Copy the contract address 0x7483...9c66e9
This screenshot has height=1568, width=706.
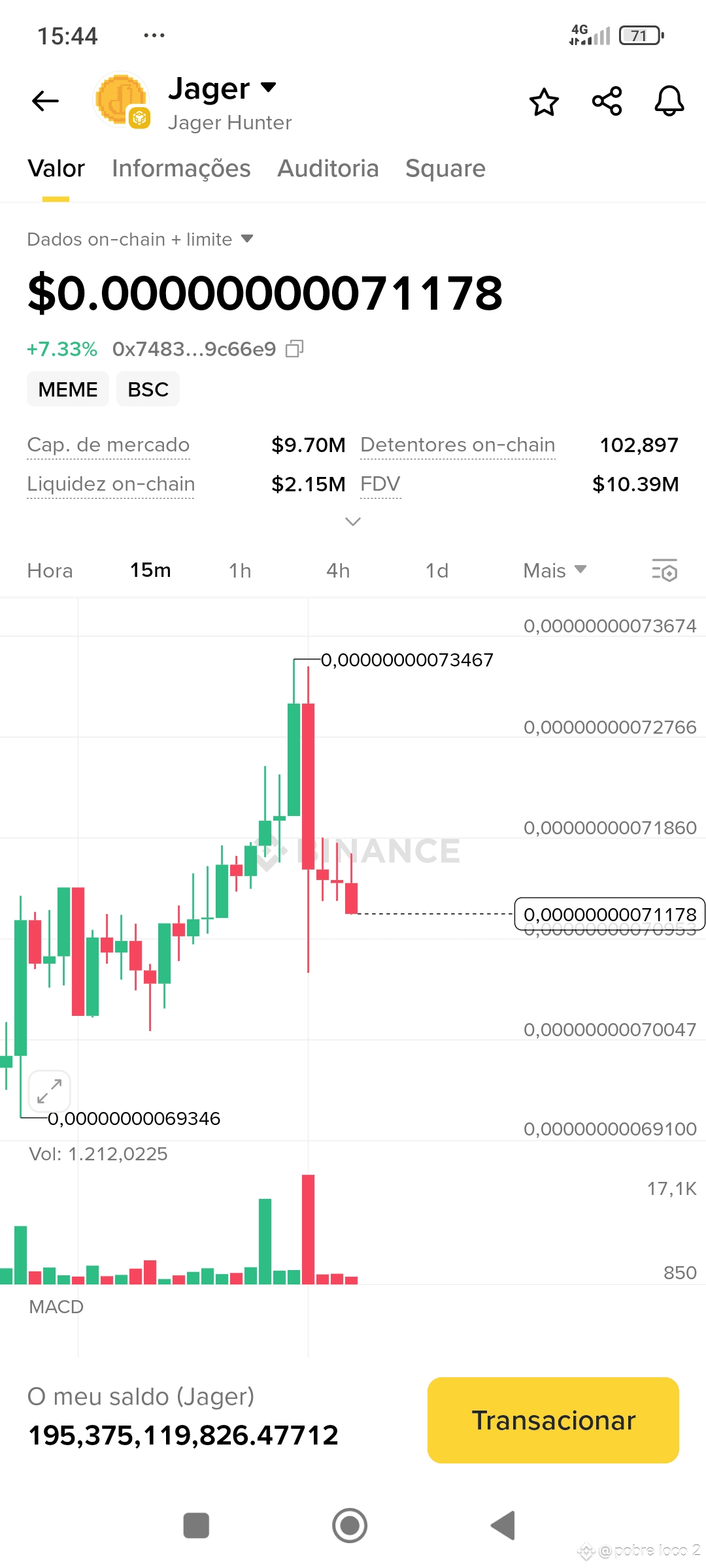[x=295, y=349]
